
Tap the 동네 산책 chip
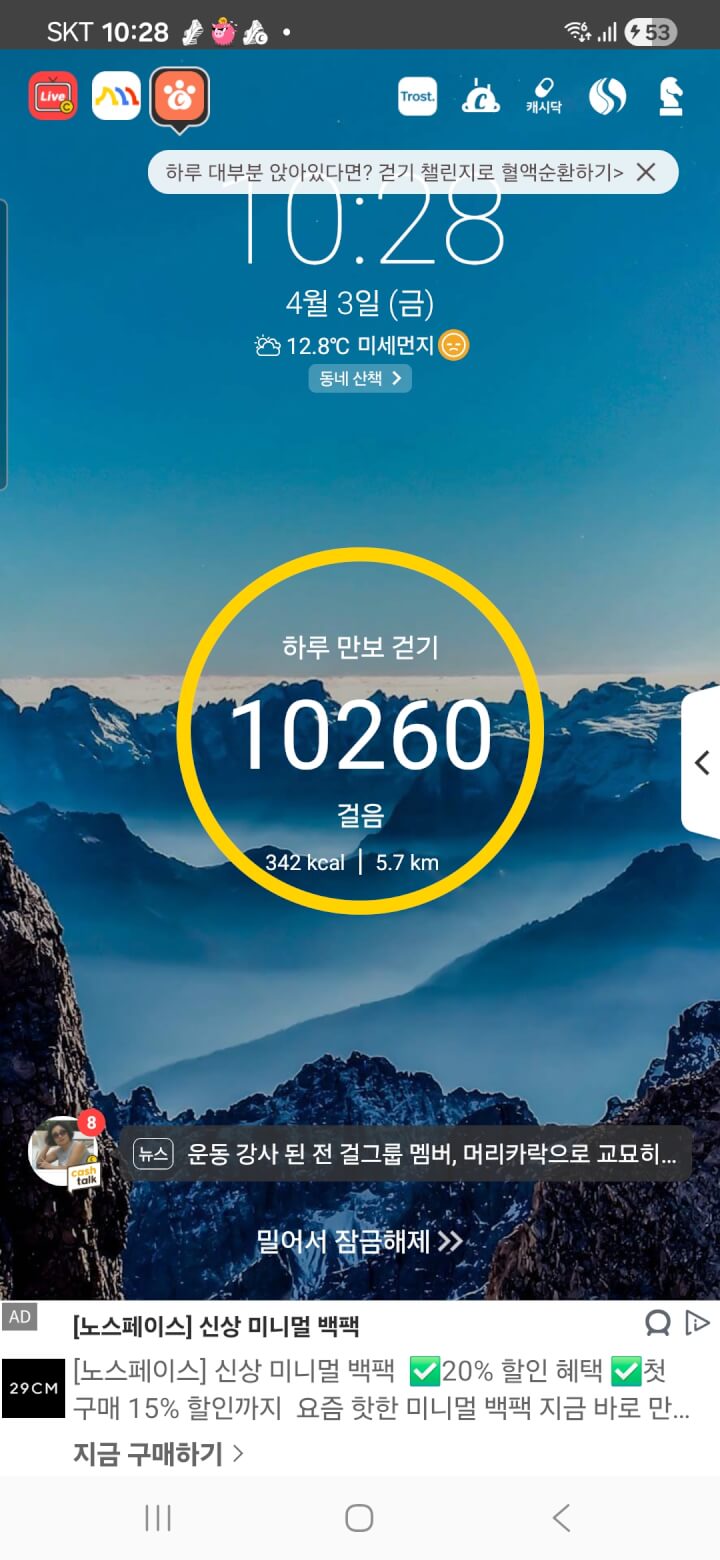(360, 378)
